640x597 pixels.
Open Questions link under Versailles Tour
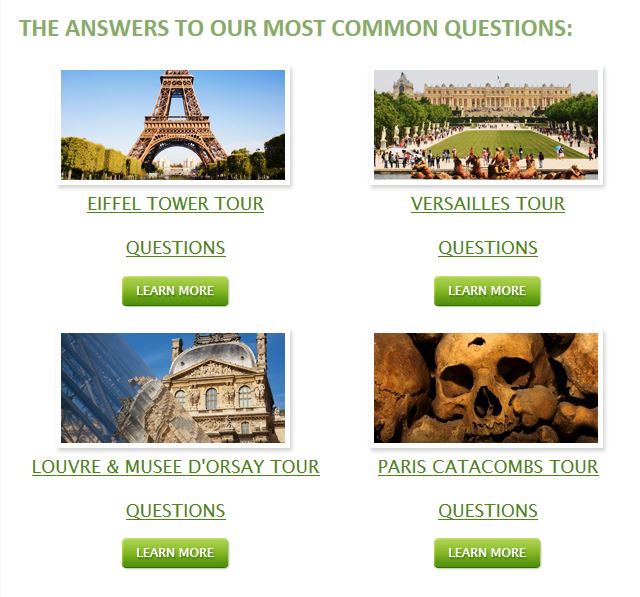click(x=487, y=248)
